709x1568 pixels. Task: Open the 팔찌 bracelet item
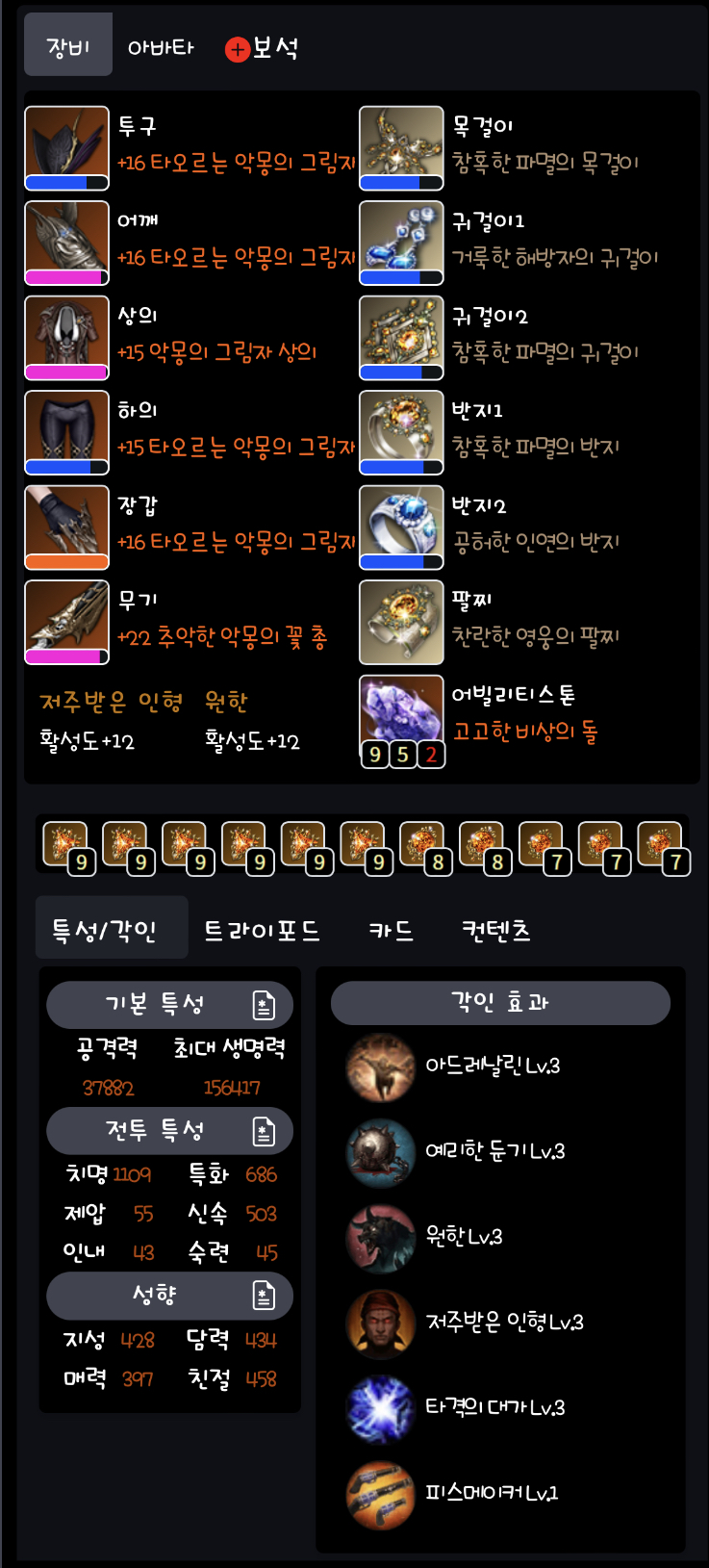[x=401, y=622]
